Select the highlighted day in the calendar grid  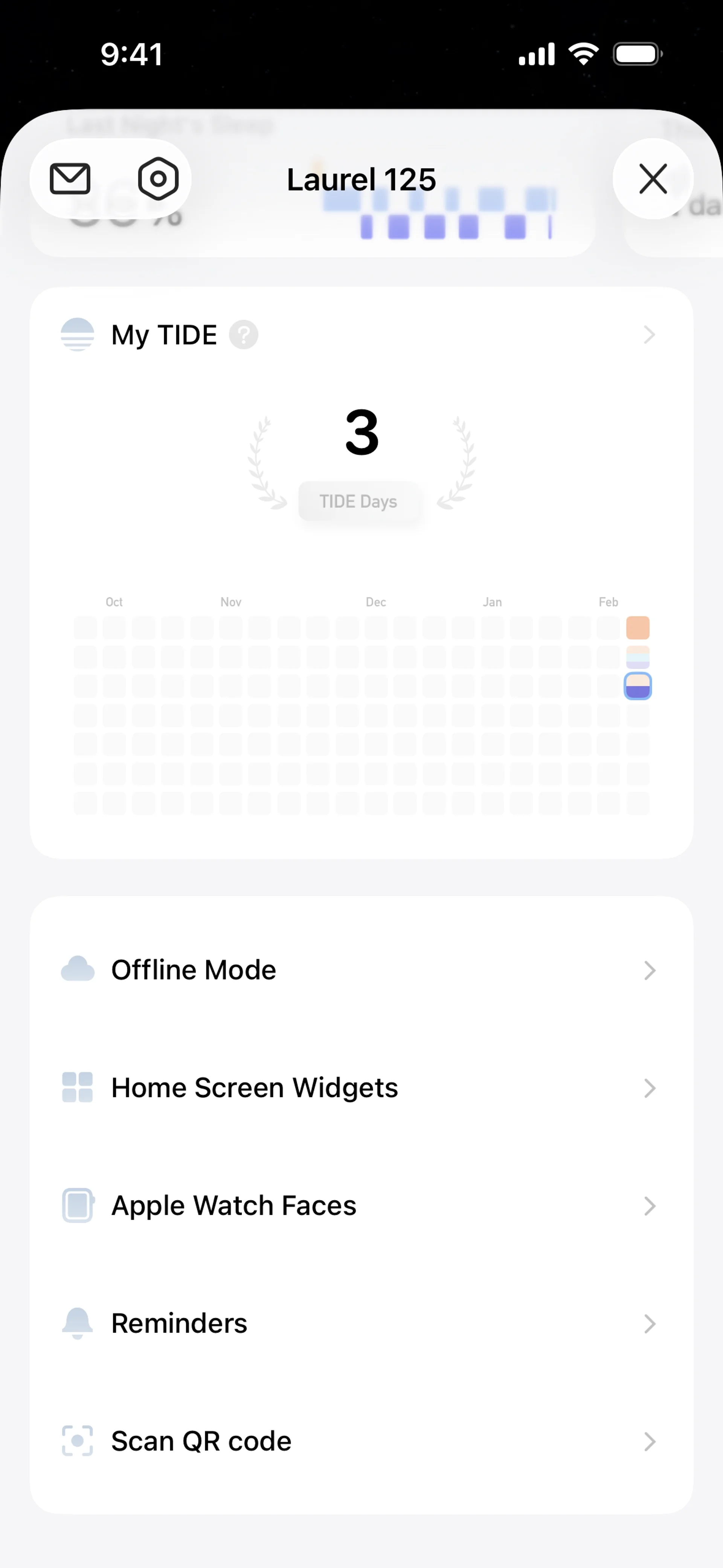click(638, 686)
